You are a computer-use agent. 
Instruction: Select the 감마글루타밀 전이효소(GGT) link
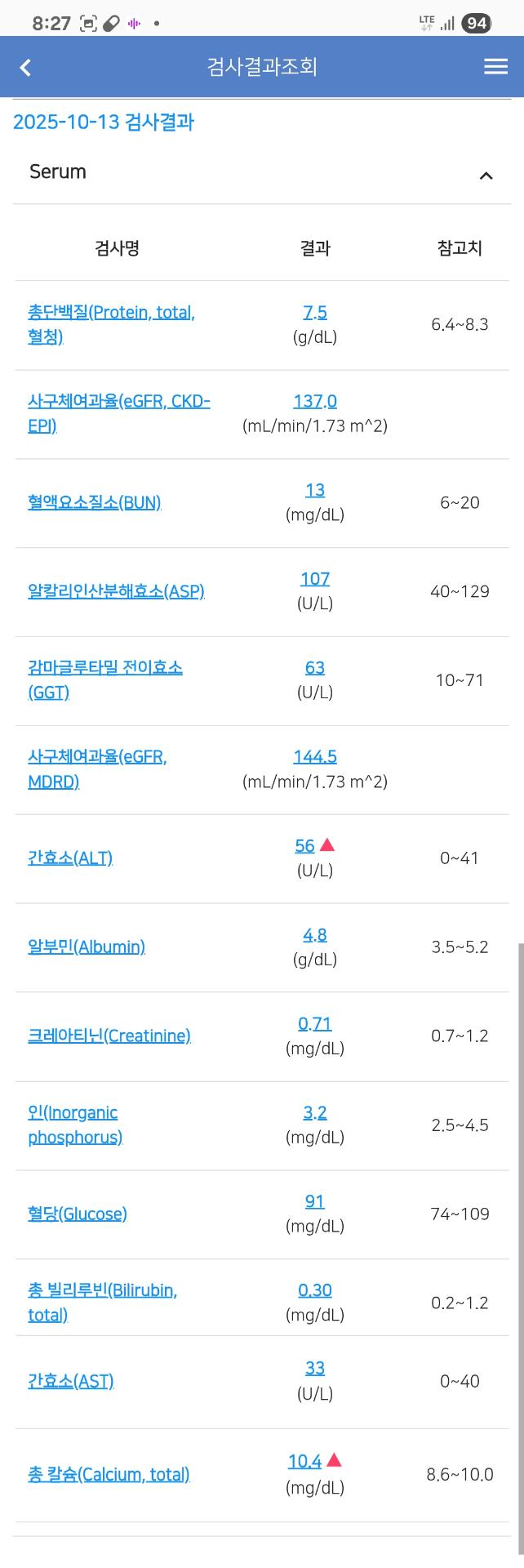105,668
